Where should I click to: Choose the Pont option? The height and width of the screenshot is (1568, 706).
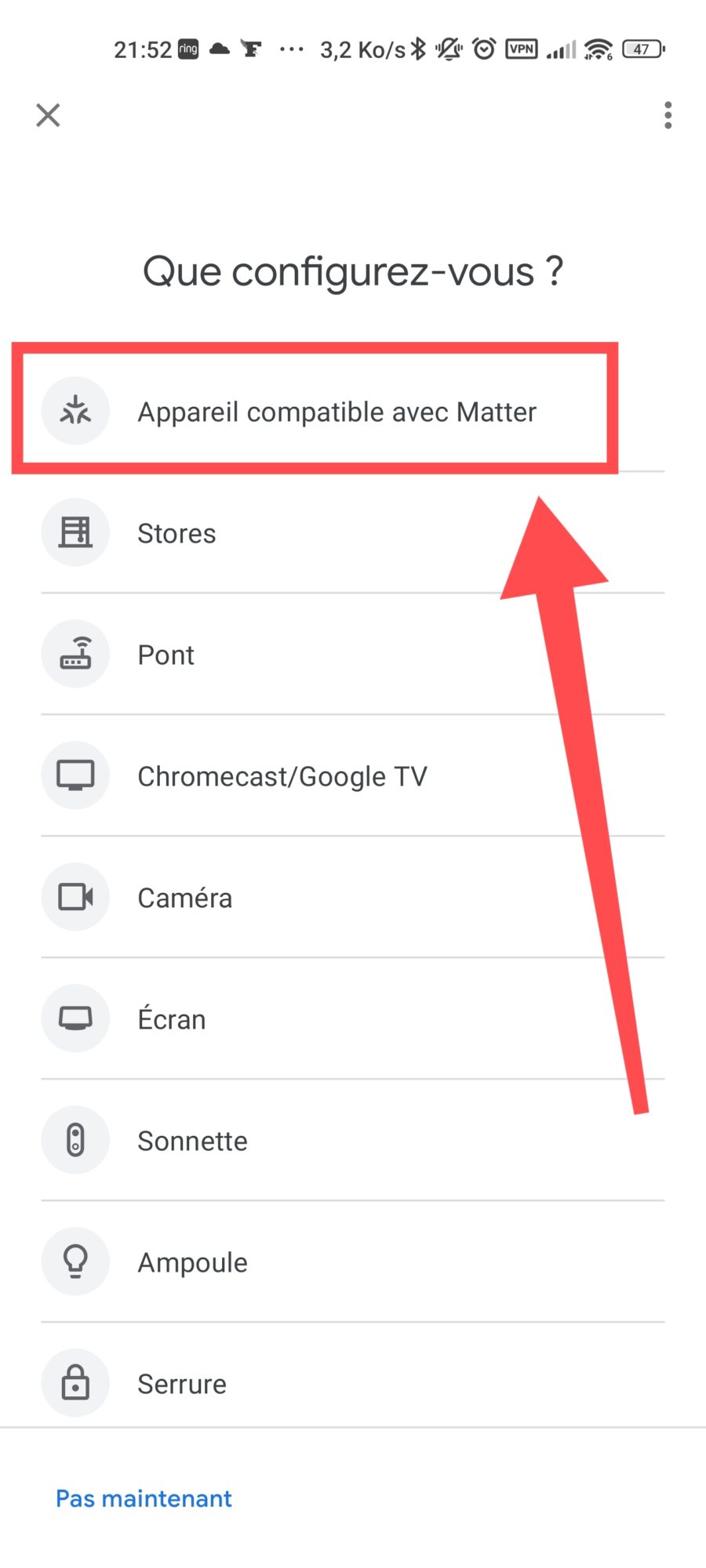235,654
